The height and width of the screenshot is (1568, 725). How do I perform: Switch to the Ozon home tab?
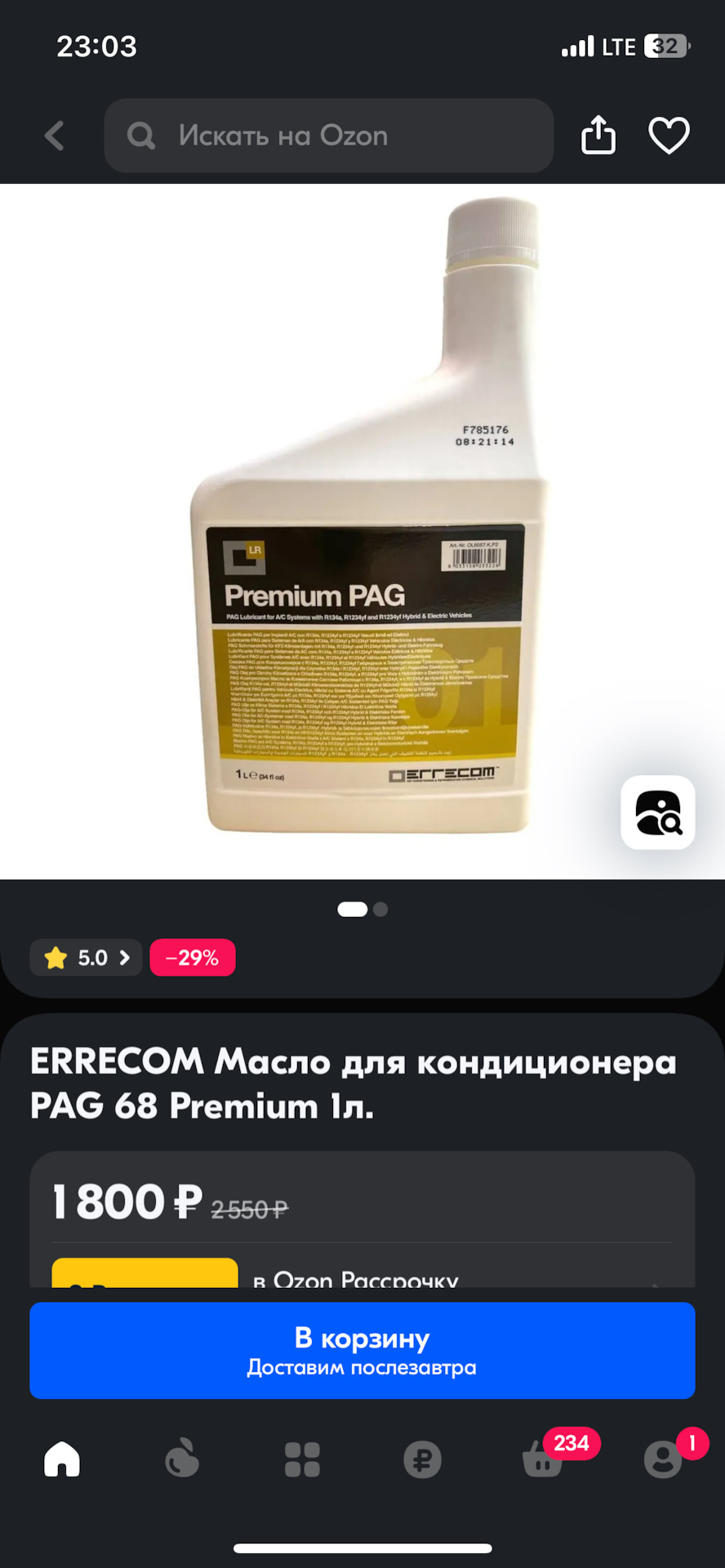pyautogui.click(x=62, y=1460)
